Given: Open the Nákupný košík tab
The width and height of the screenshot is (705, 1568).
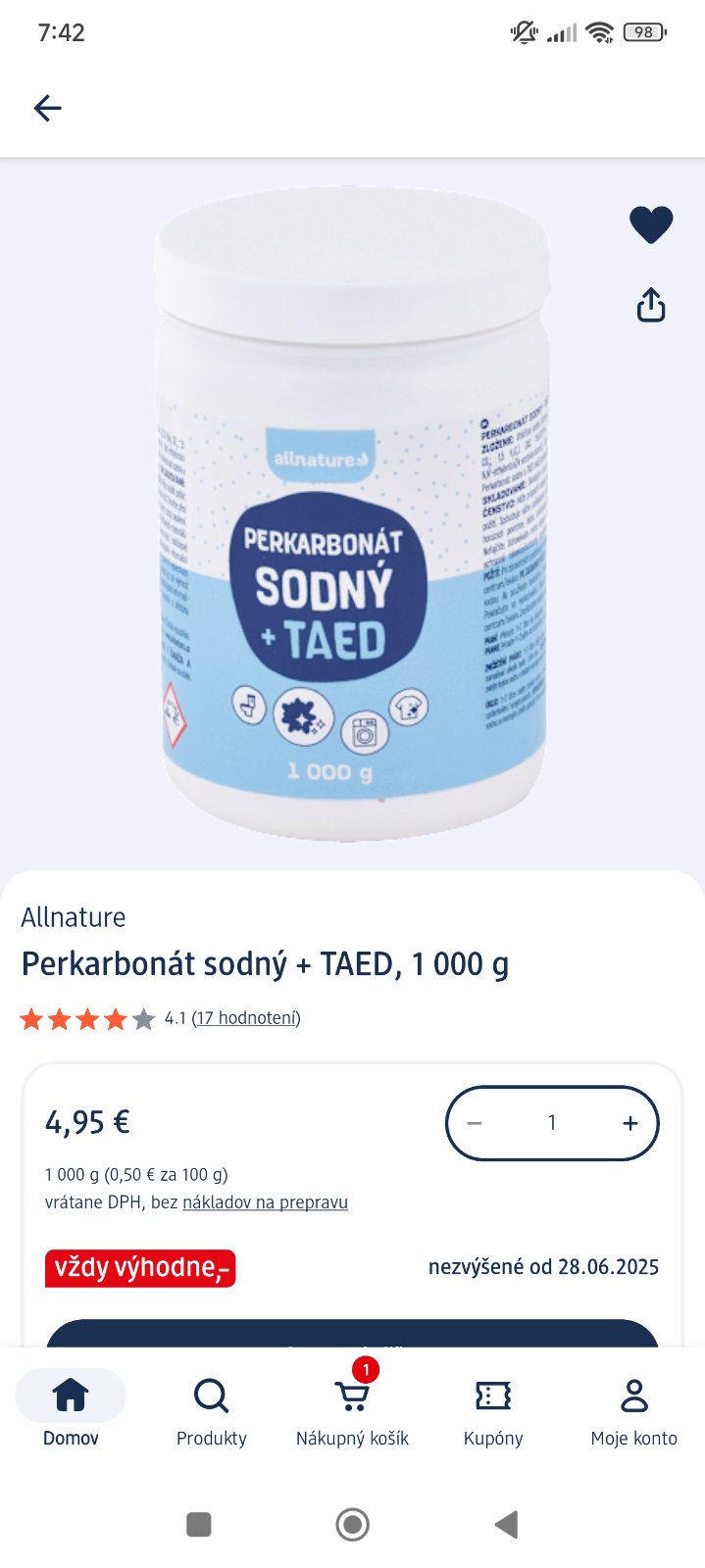Looking at the screenshot, I should (352, 1410).
